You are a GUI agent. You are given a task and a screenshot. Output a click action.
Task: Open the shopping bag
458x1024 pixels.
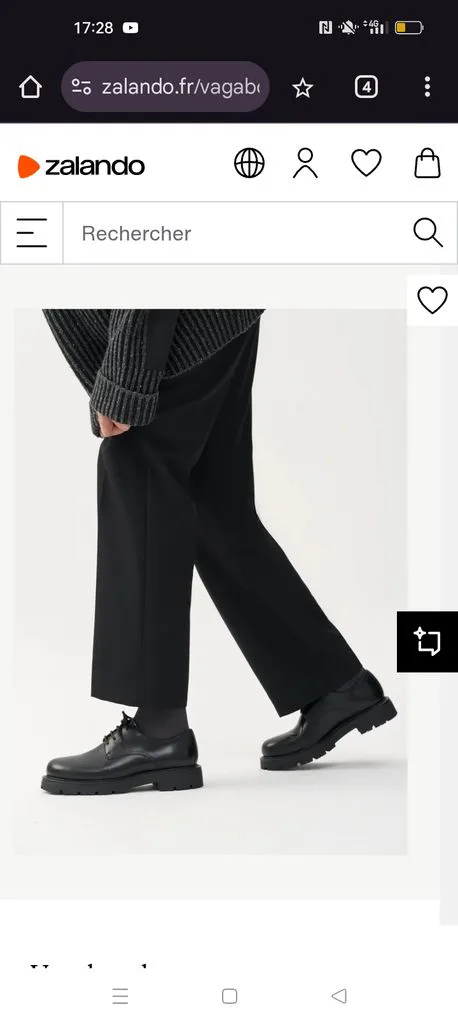[x=428, y=163]
